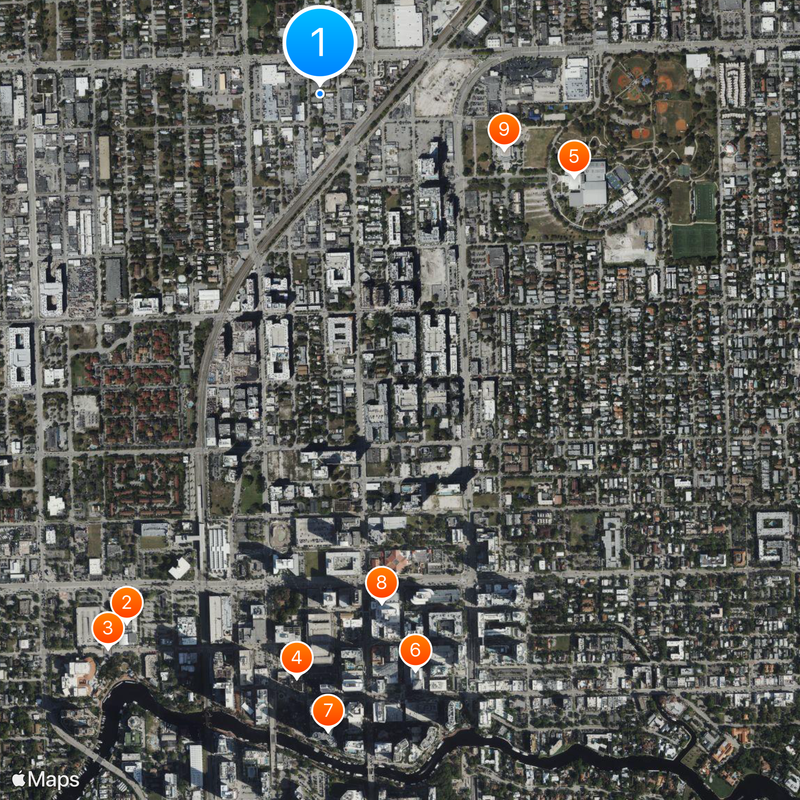
Task: Tap map pin number 2
Action: pyautogui.click(x=127, y=602)
